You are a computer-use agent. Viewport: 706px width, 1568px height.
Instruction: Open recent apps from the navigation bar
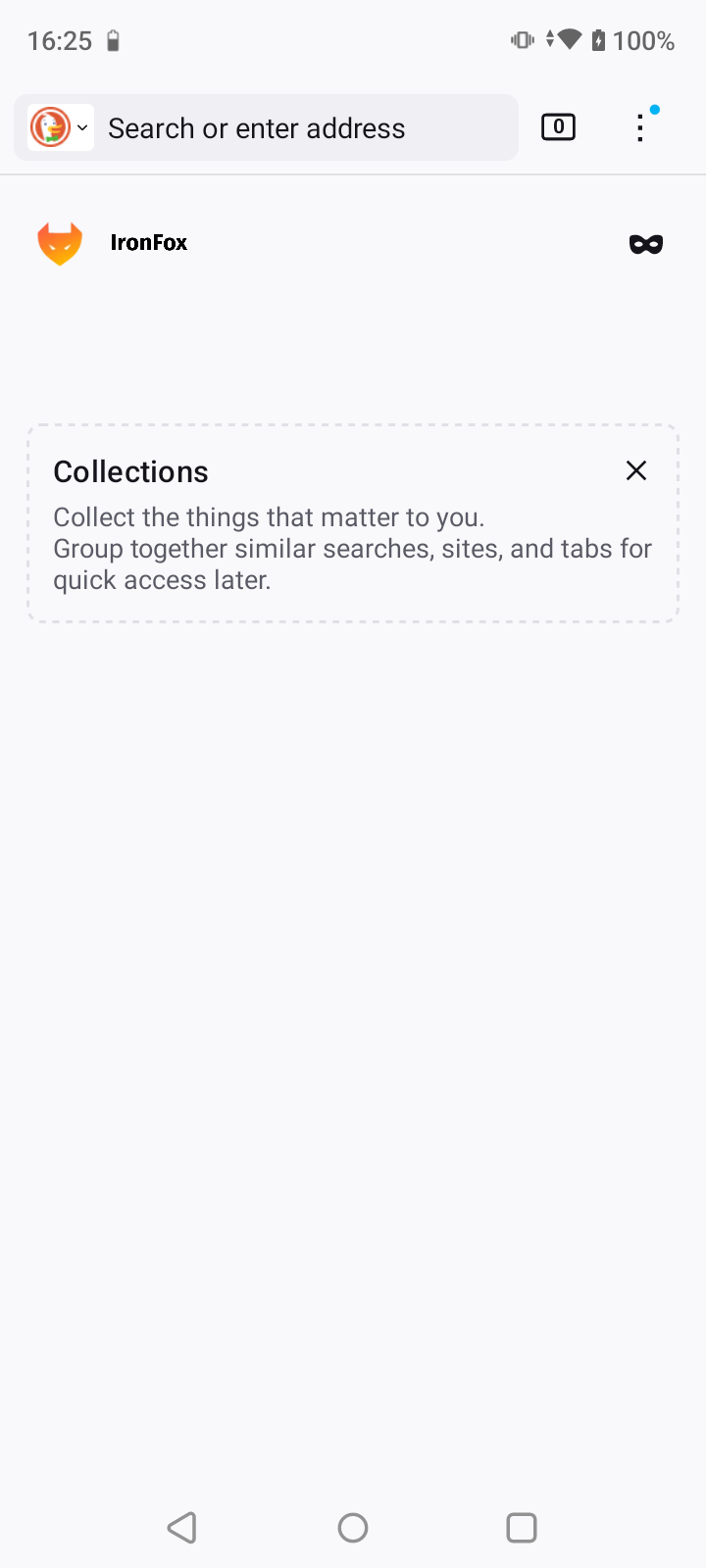521,1527
